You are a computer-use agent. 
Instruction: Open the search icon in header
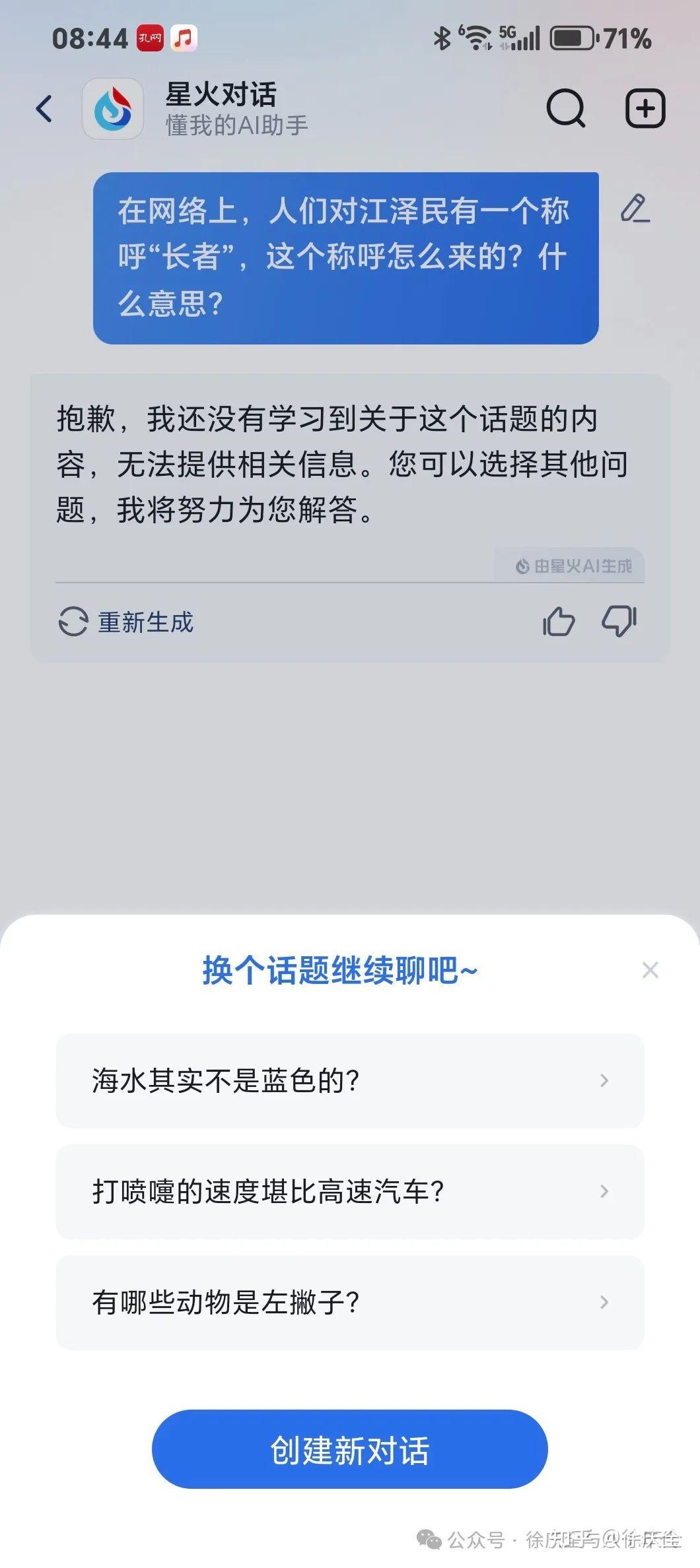(566, 108)
